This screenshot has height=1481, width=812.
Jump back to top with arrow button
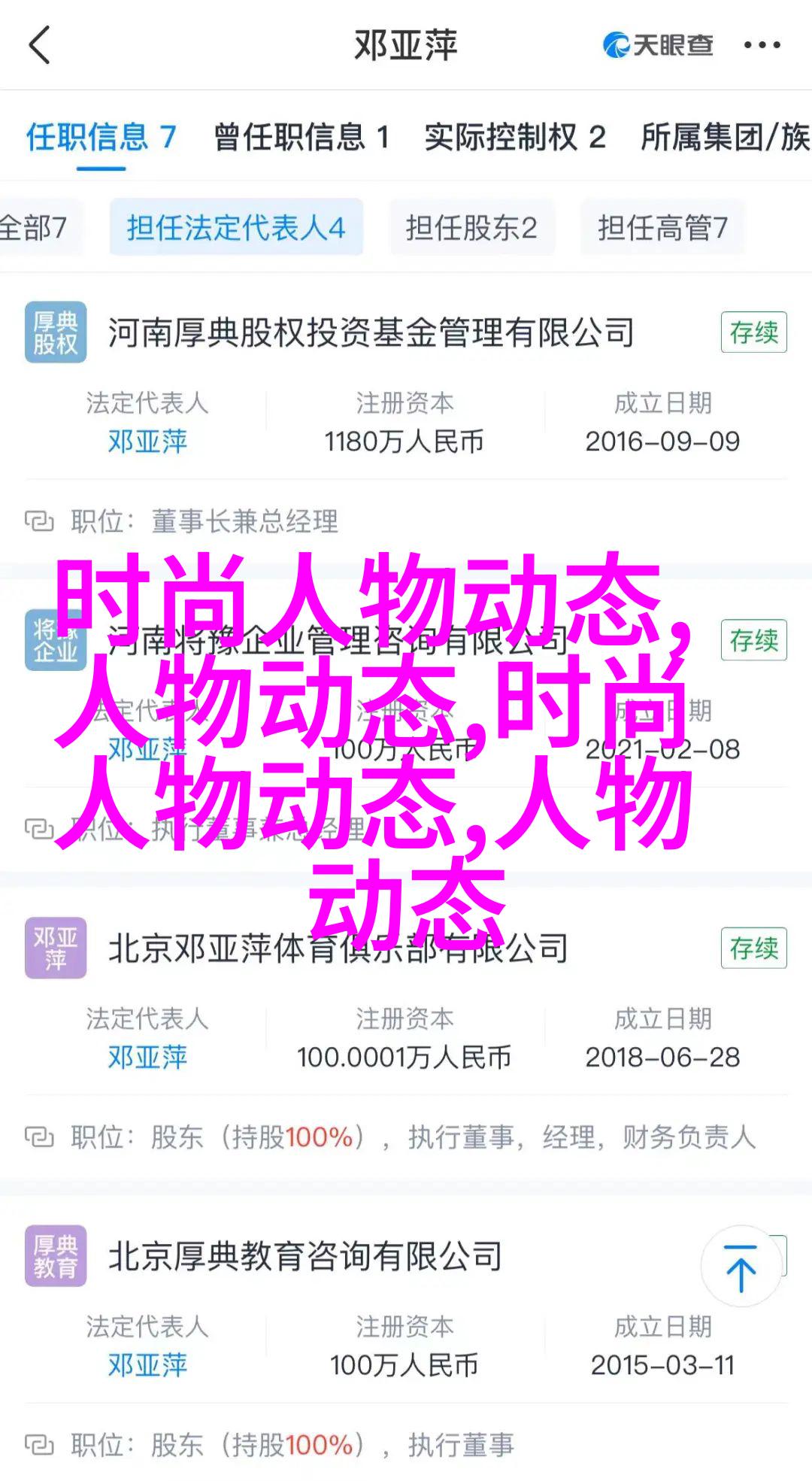click(x=741, y=1268)
